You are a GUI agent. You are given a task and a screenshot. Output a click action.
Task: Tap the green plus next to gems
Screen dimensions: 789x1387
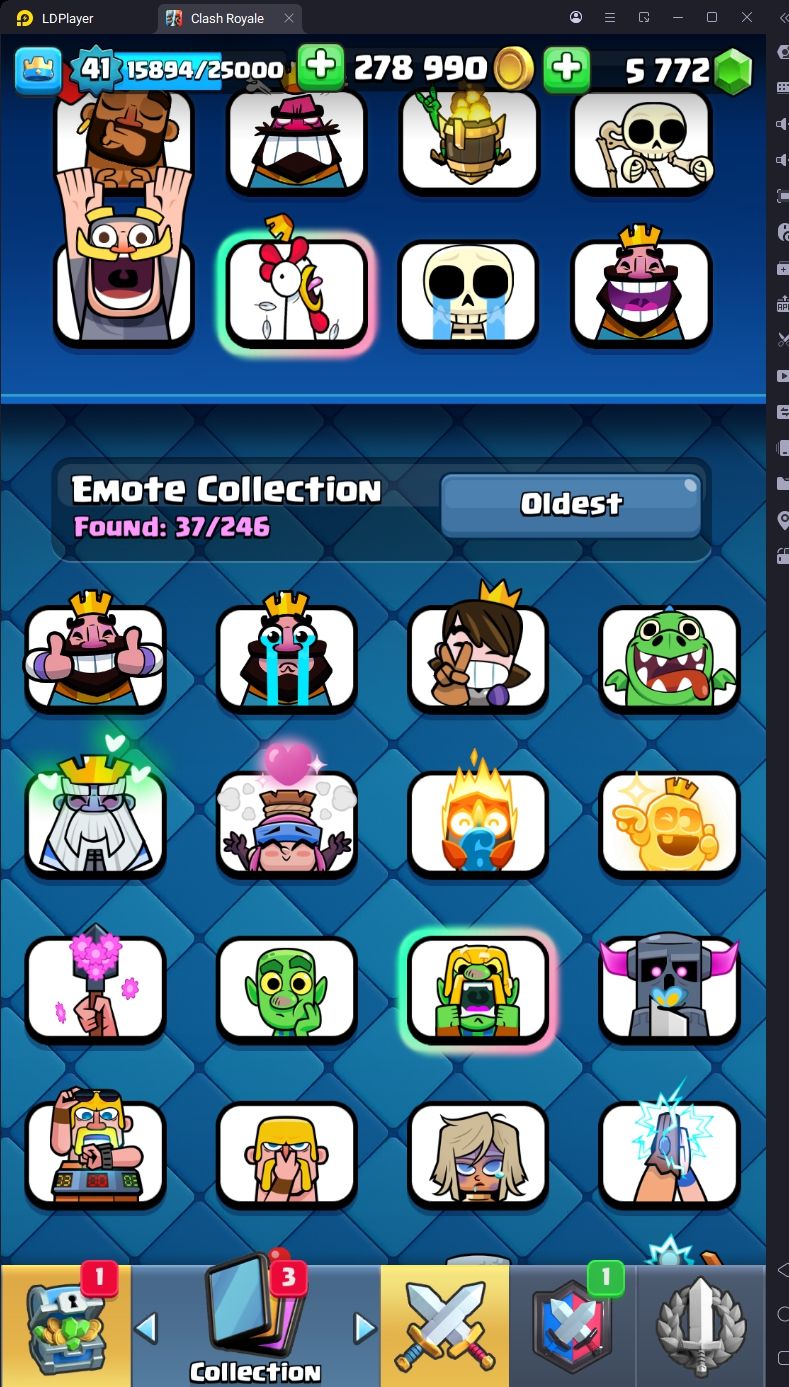(x=566, y=68)
